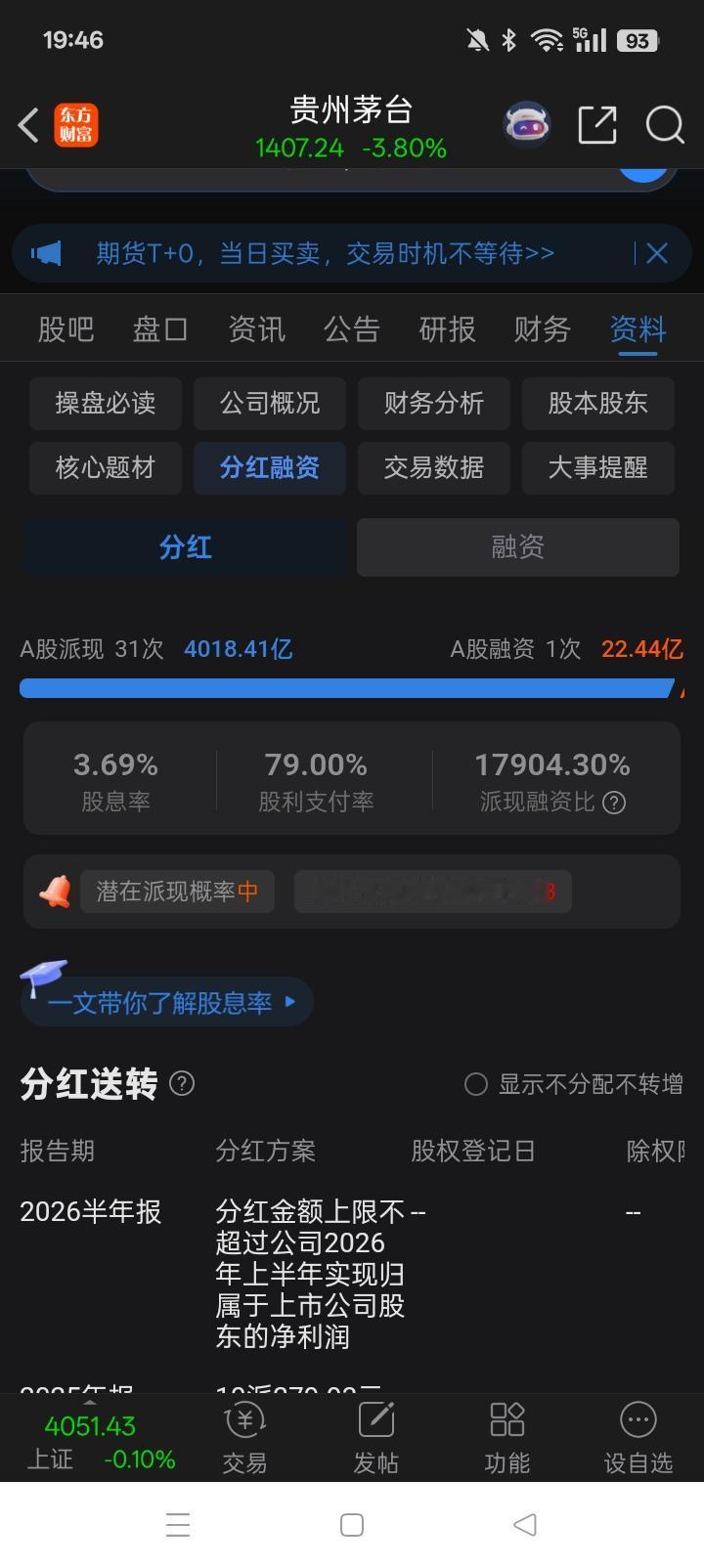The image size is (704, 1568).
Task: Tap the question mark beside 分红送转
Action: 182,1083
